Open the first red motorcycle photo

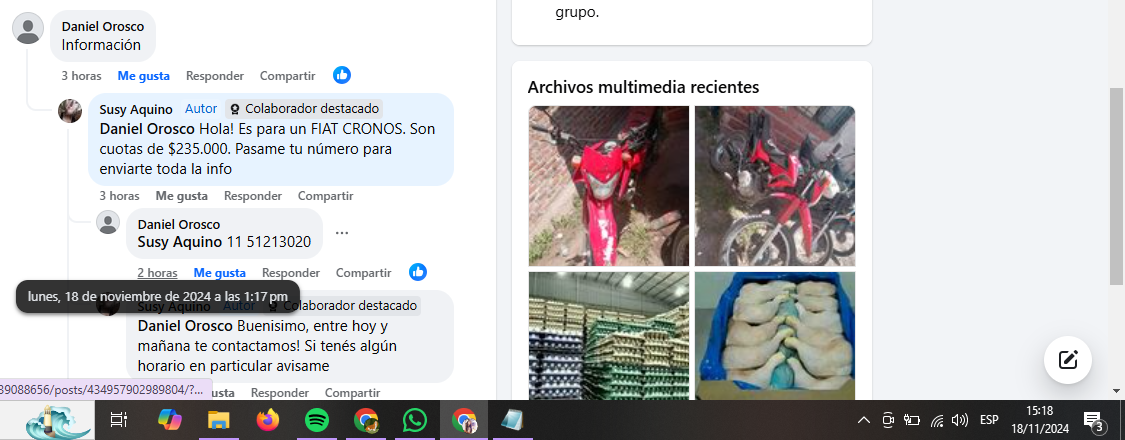pos(608,185)
